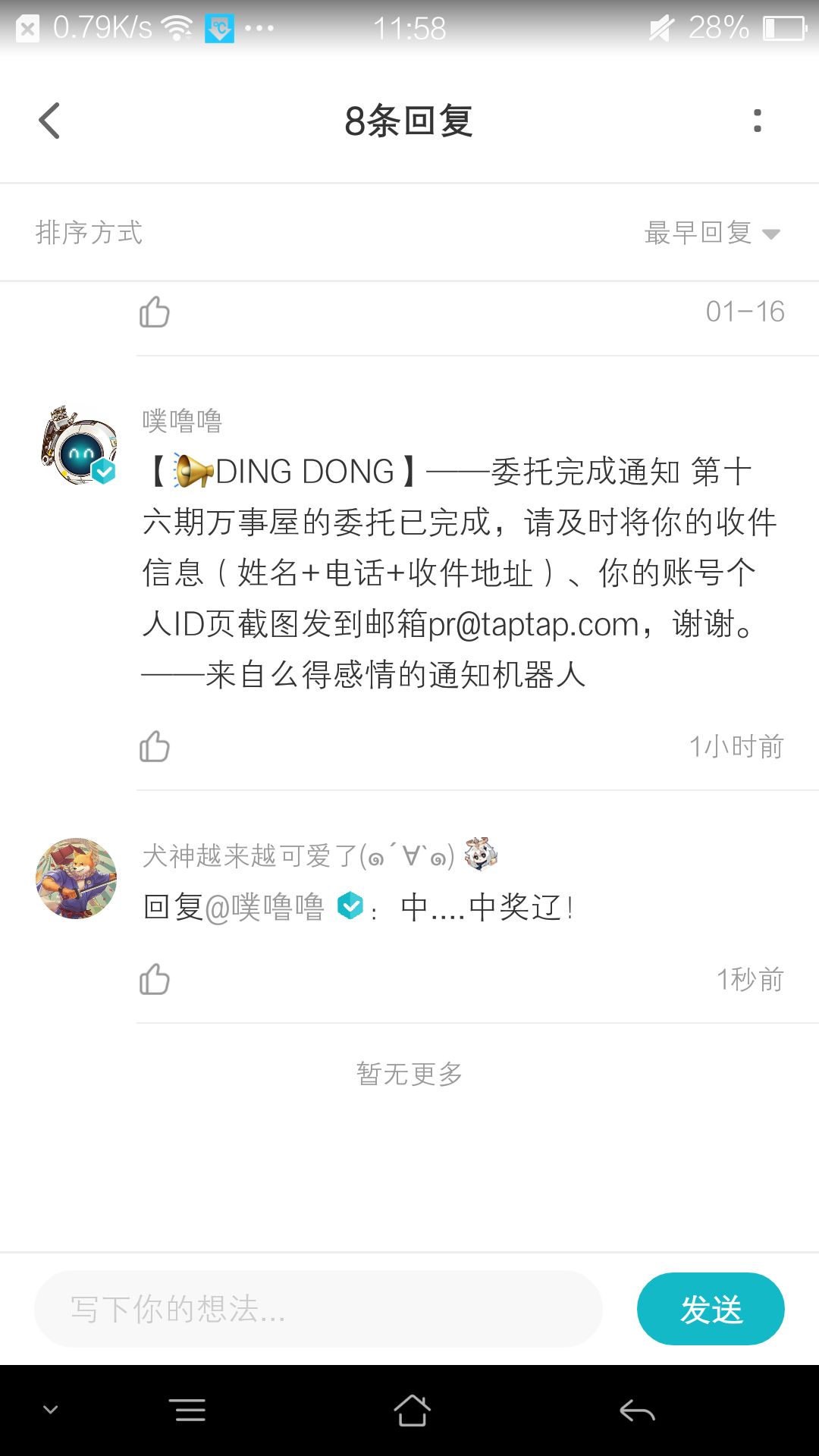Tap the @噗噜噜 mention link
This screenshot has width=819, height=1456.
(x=265, y=907)
